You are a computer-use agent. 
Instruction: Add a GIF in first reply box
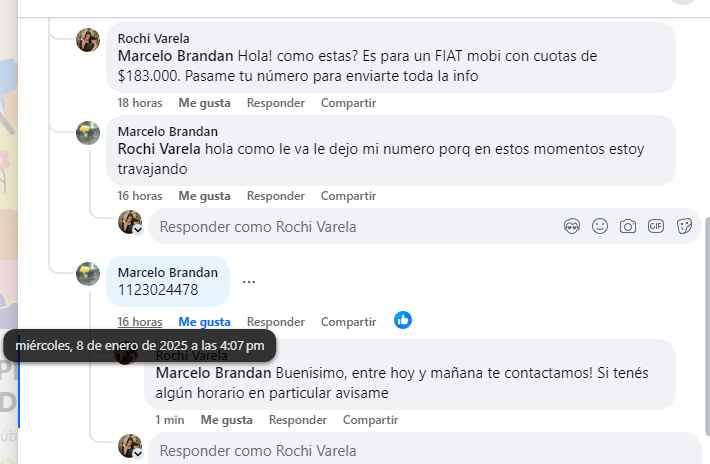tap(656, 226)
